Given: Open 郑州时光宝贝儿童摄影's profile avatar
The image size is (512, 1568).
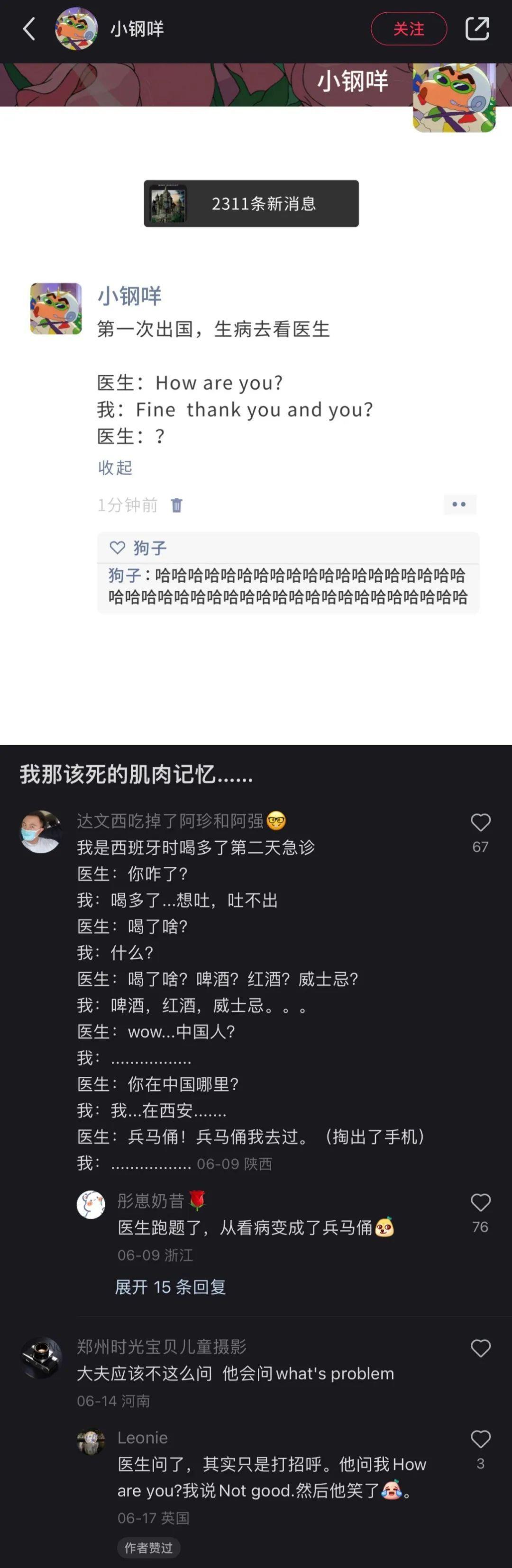Looking at the screenshot, I should (41, 1357).
